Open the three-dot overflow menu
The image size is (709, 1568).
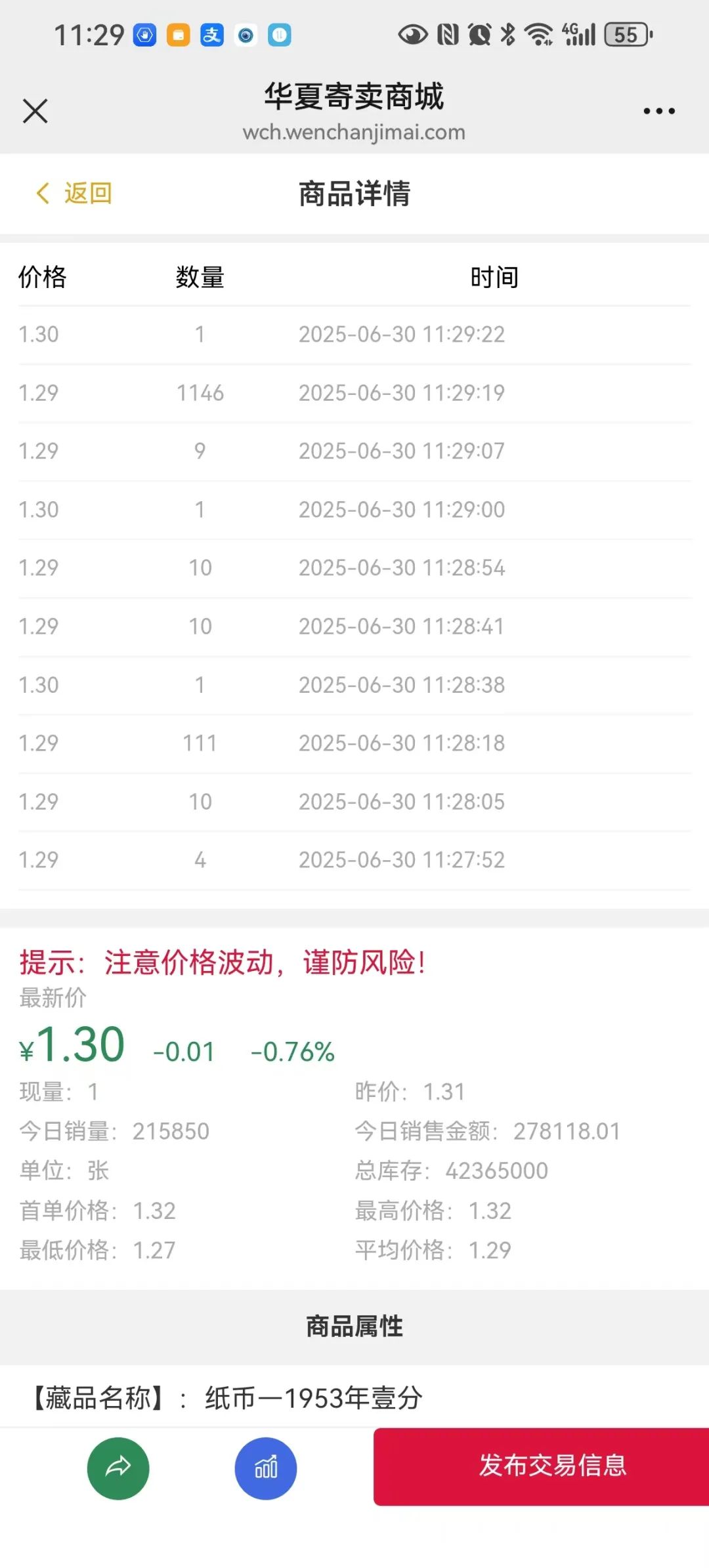[x=659, y=111]
